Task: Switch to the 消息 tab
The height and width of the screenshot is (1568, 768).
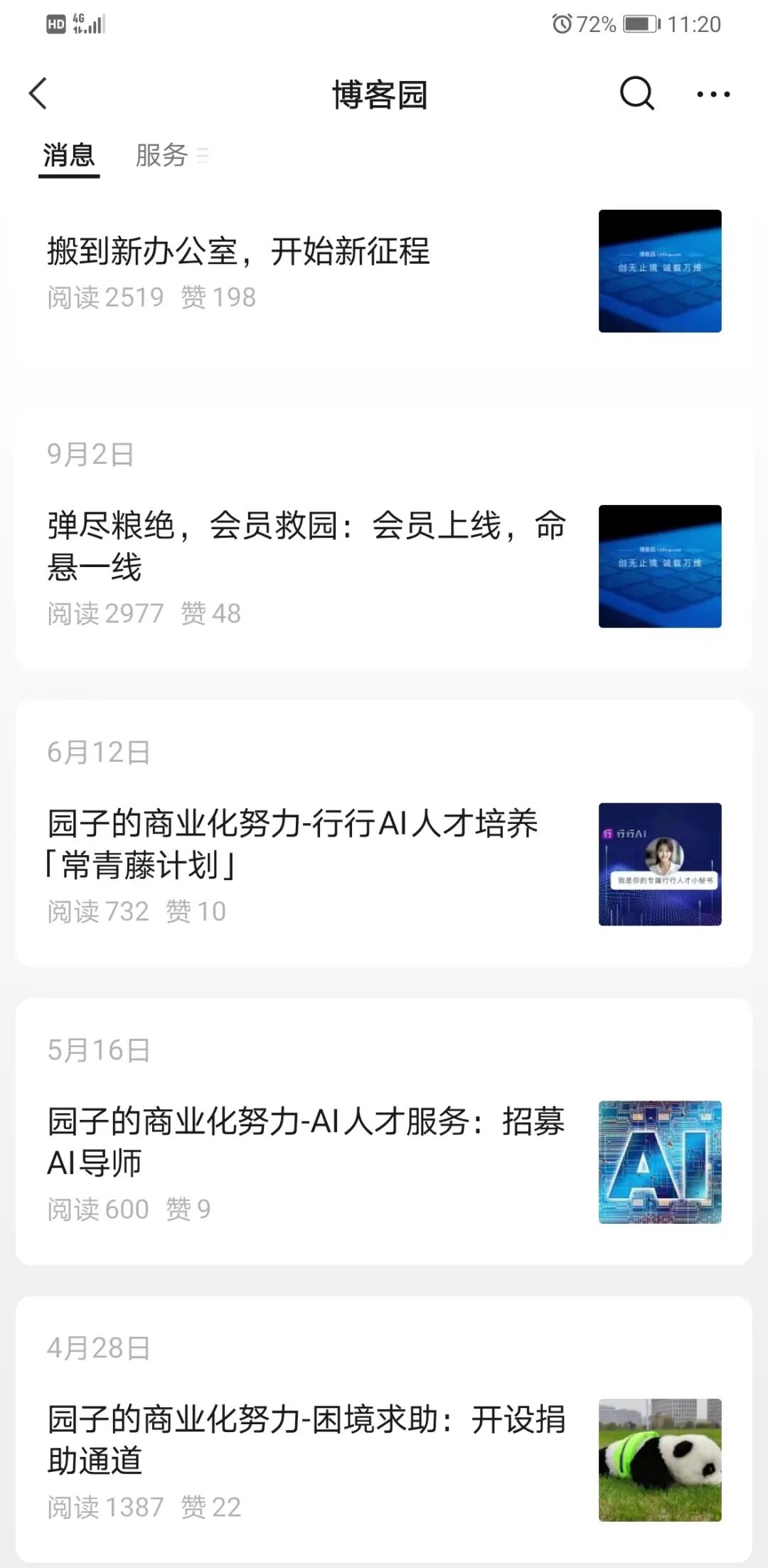Action: pos(69,155)
